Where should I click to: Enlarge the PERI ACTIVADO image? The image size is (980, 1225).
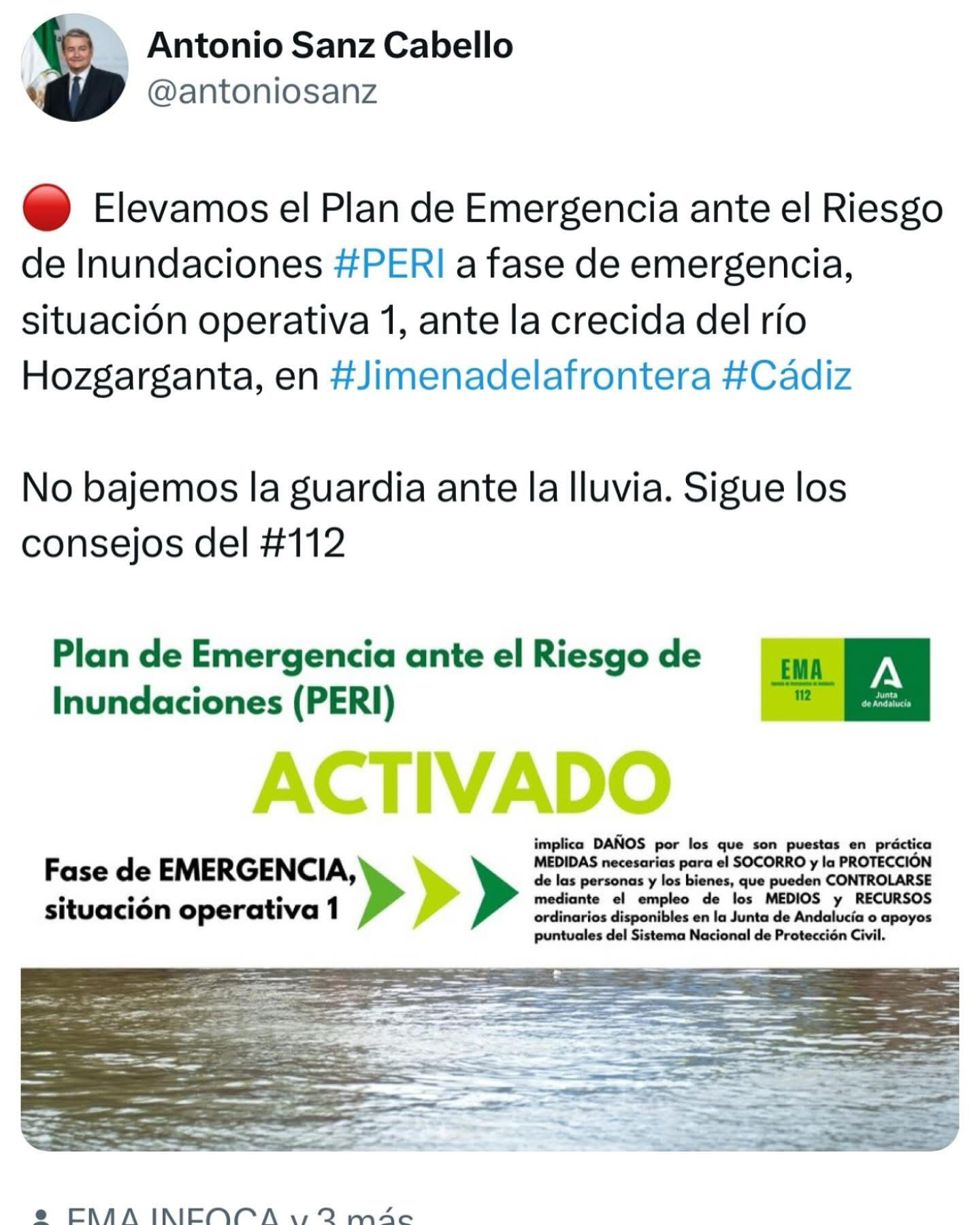[x=490, y=885]
